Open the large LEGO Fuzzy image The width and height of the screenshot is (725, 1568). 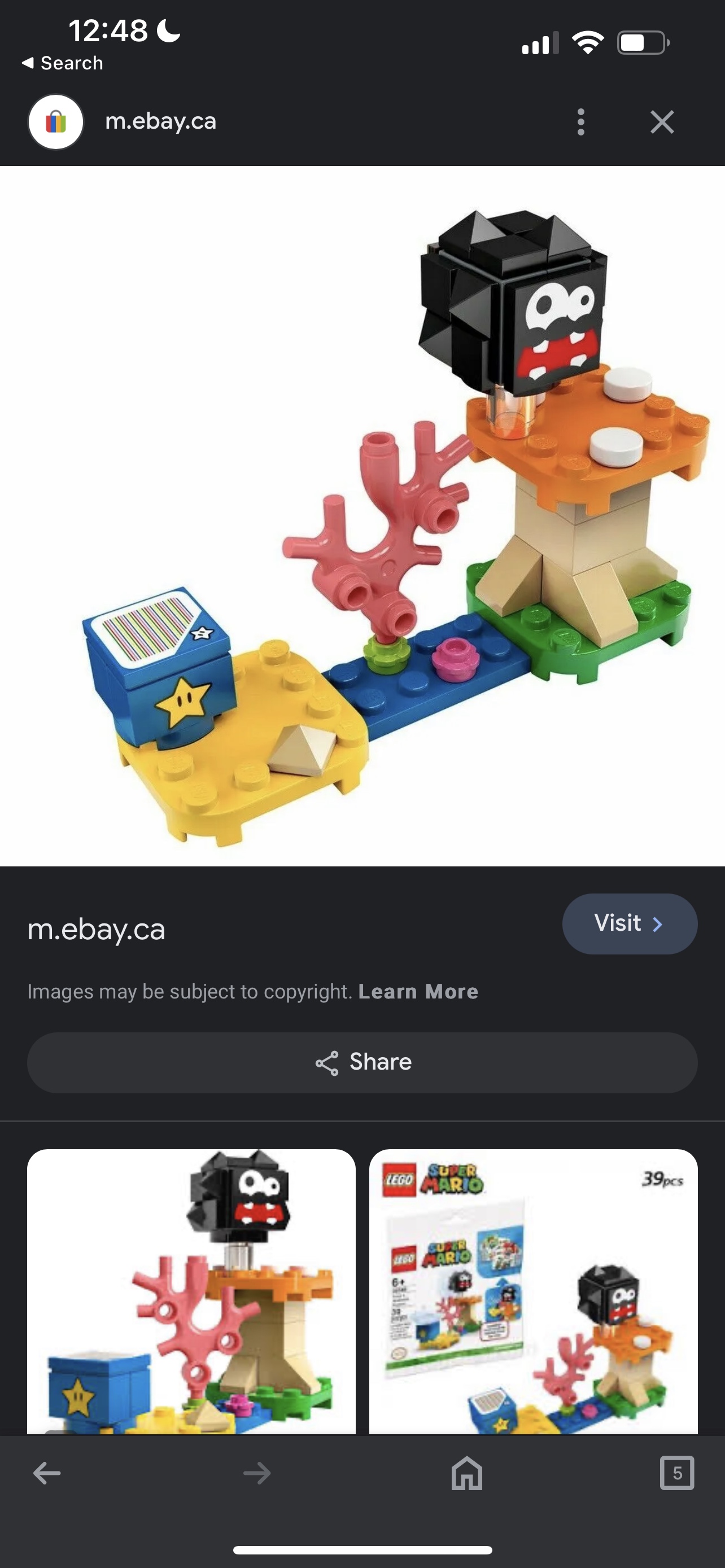[362, 515]
